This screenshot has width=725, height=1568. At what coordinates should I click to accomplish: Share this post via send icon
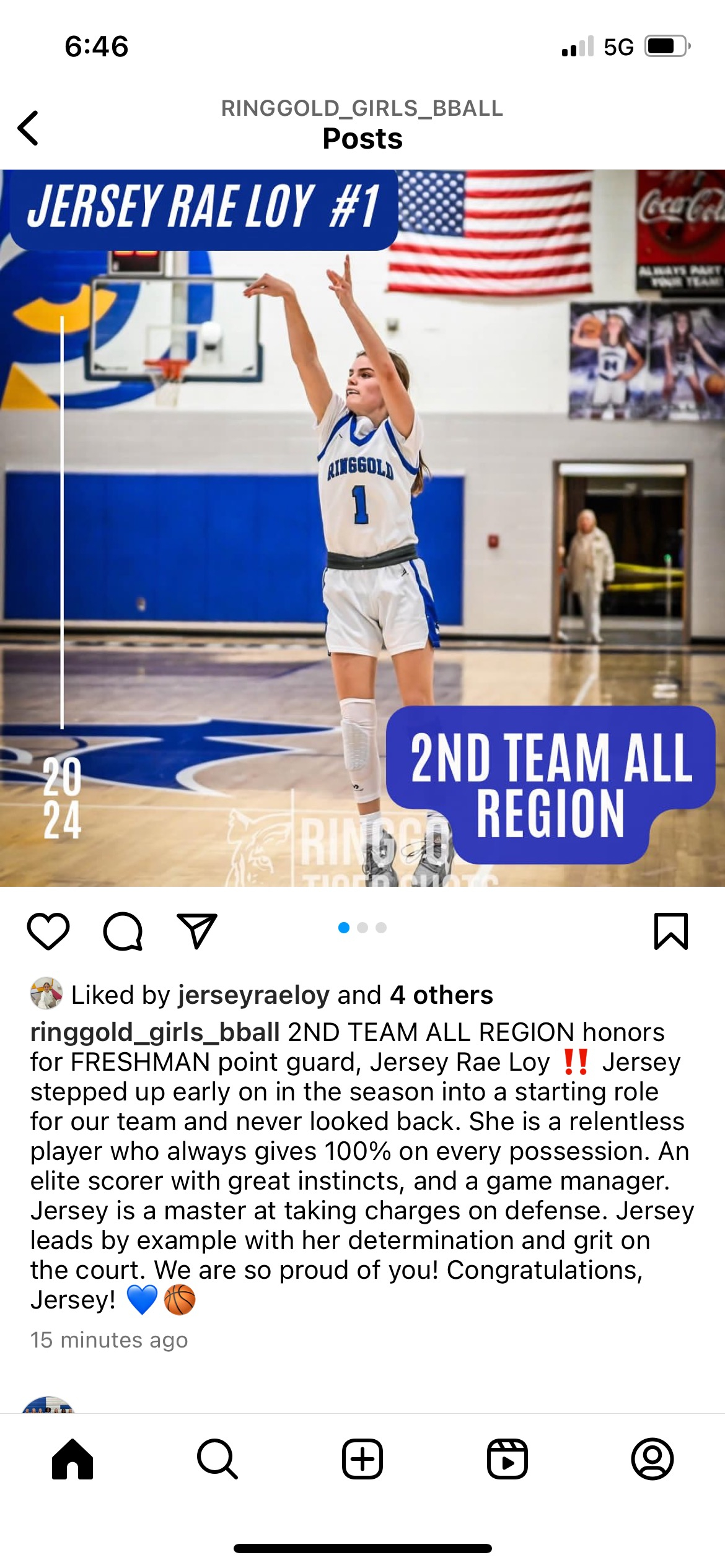point(197,931)
